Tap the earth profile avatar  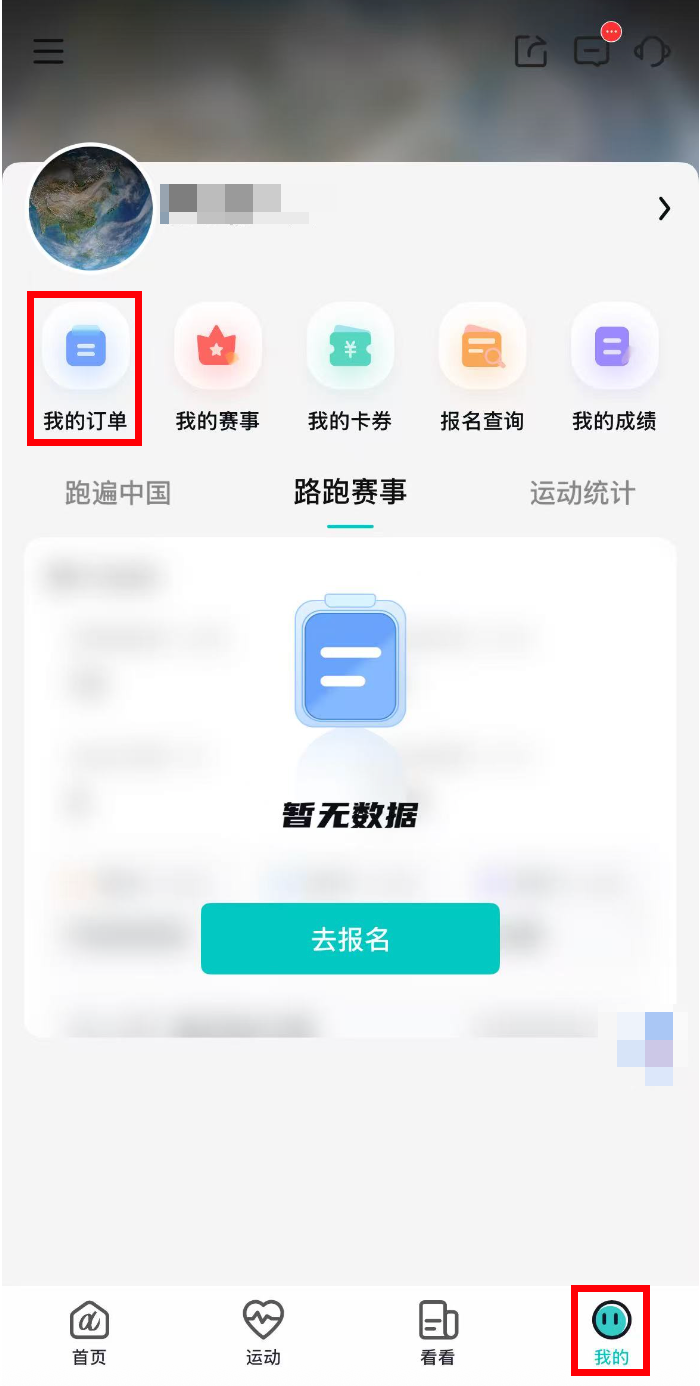(x=91, y=208)
